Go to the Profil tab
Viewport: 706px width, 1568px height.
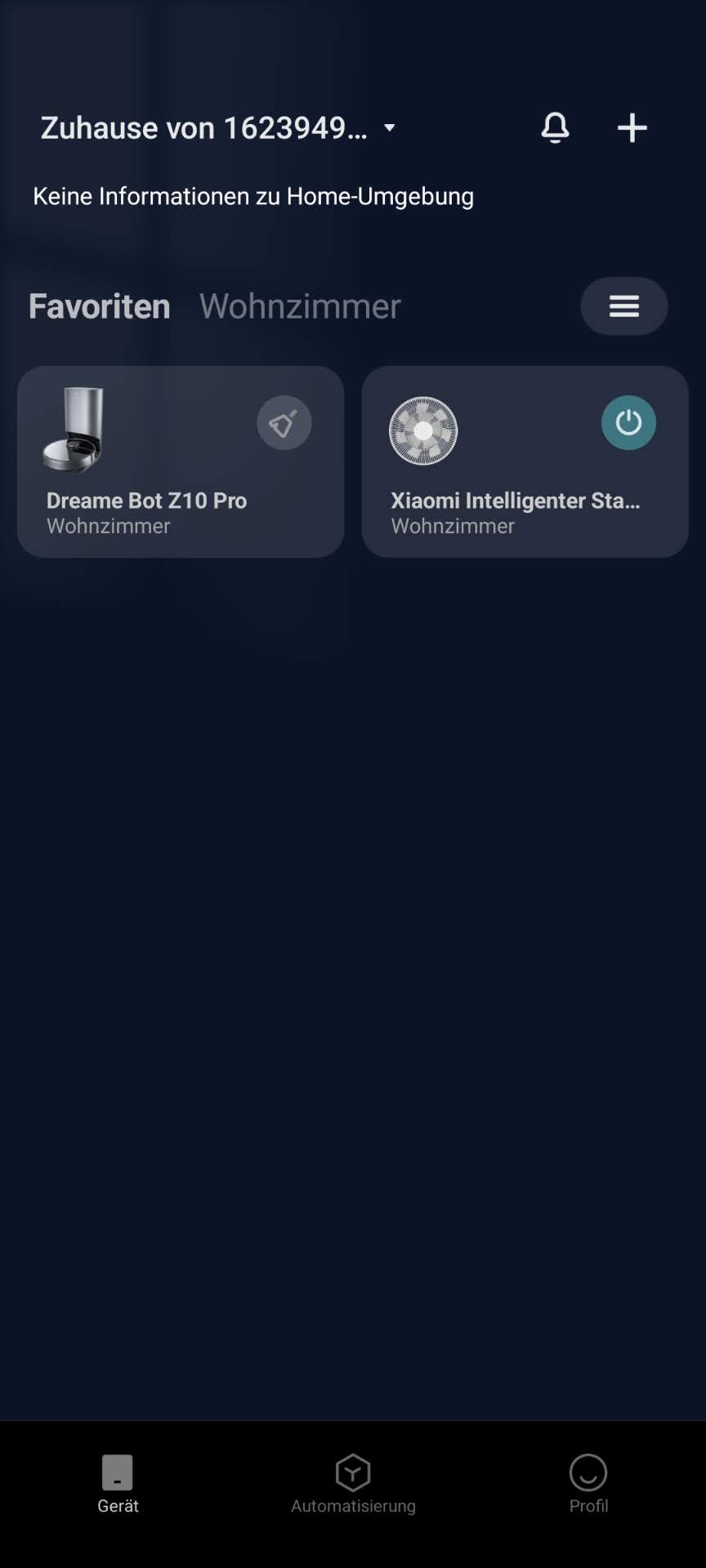(588, 1483)
